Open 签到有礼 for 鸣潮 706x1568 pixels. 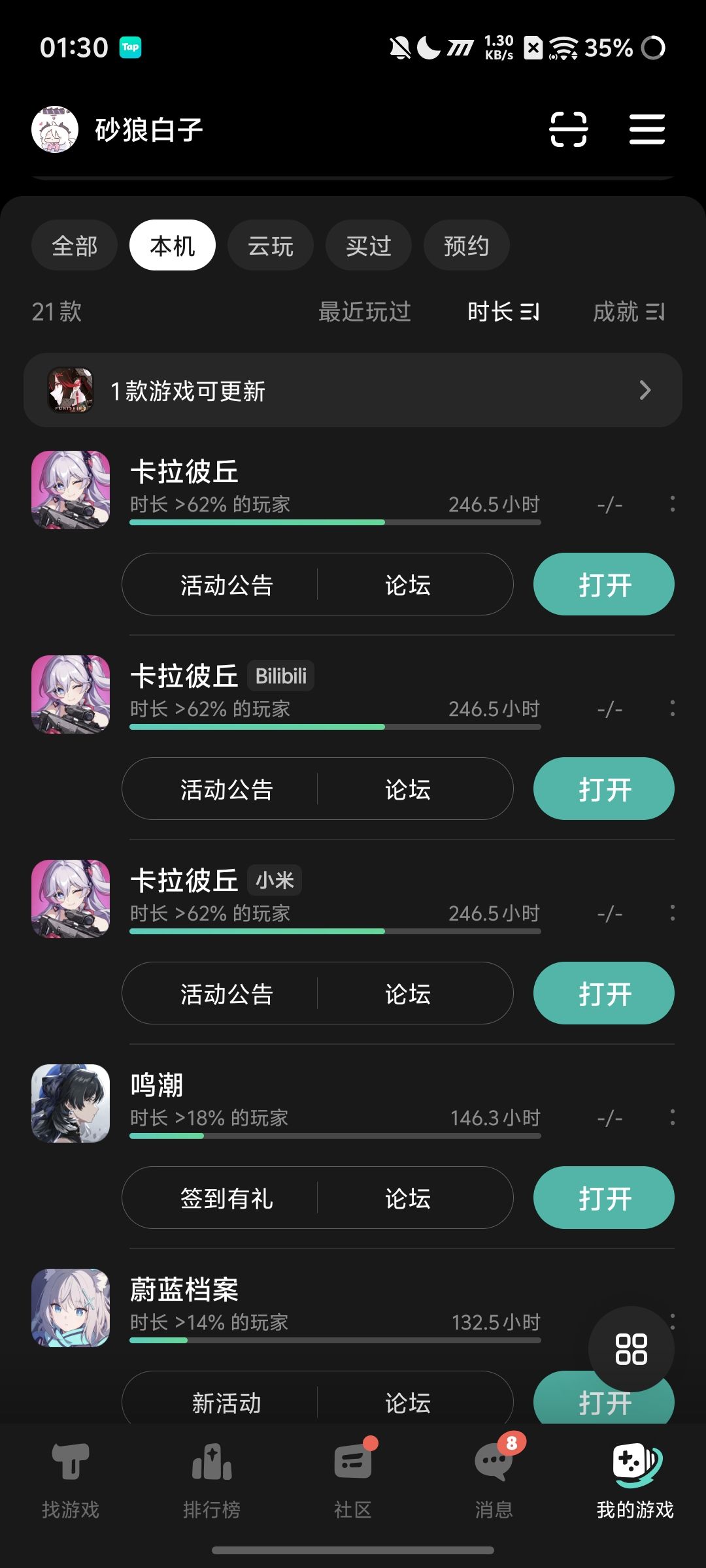(227, 1198)
